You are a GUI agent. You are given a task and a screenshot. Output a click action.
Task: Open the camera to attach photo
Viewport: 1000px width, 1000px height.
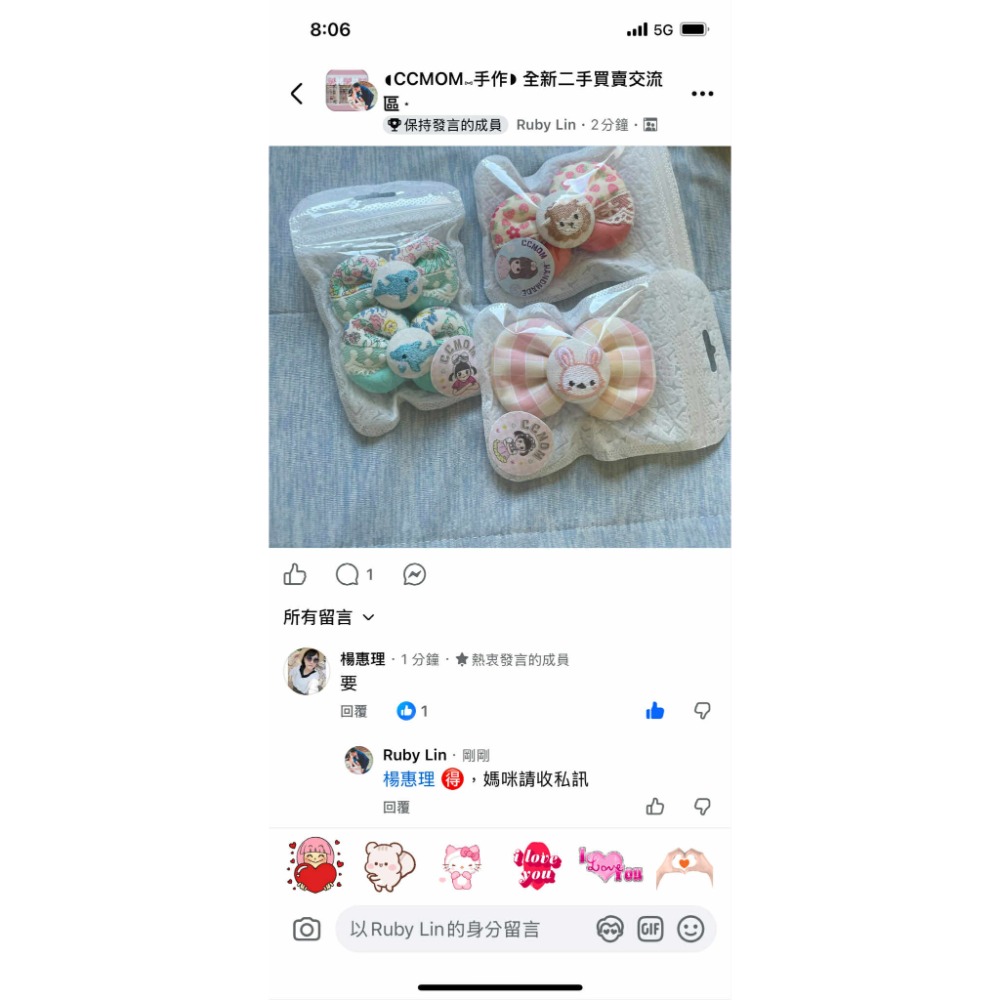coord(307,929)
